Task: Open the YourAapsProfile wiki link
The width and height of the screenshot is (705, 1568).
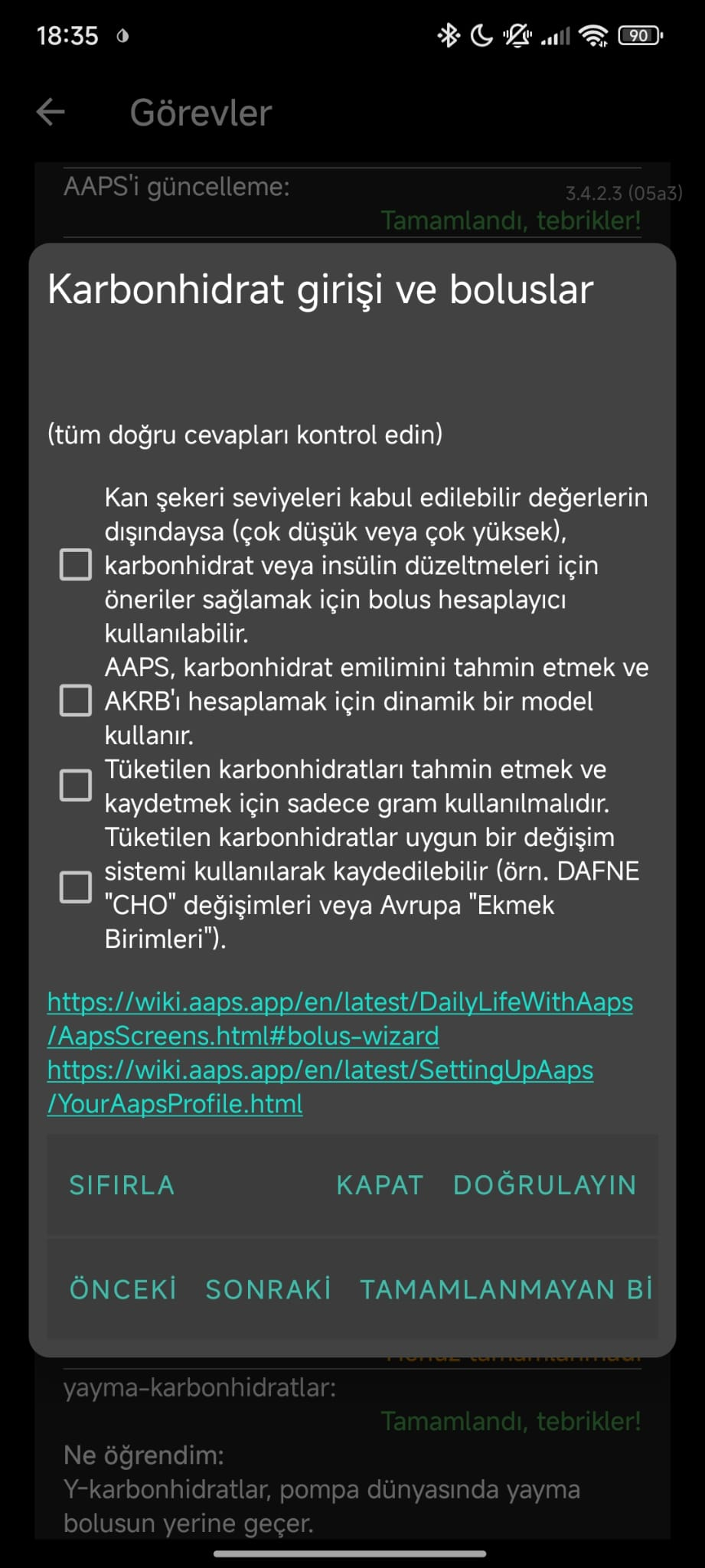Action: 320,1086
